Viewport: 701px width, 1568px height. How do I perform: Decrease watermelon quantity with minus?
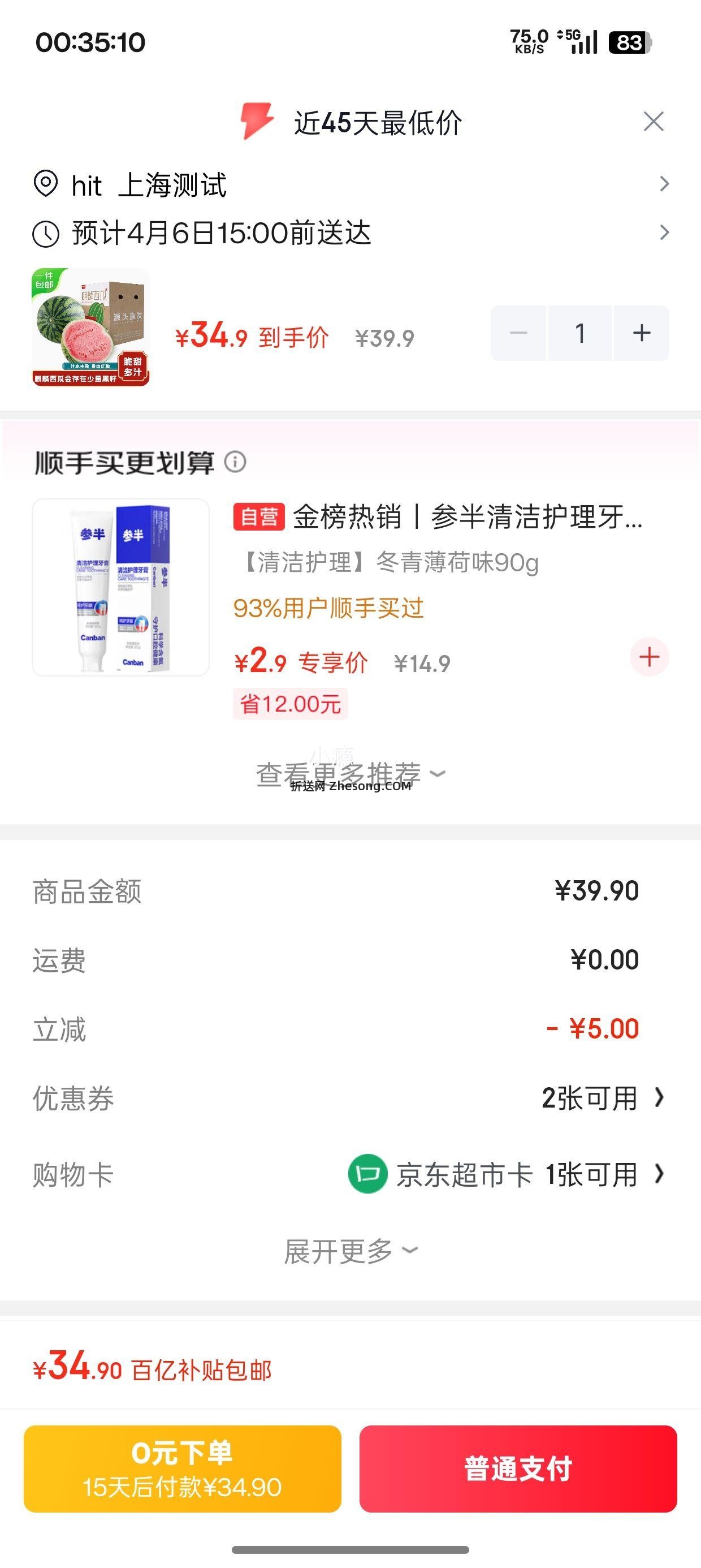point(518,333)
